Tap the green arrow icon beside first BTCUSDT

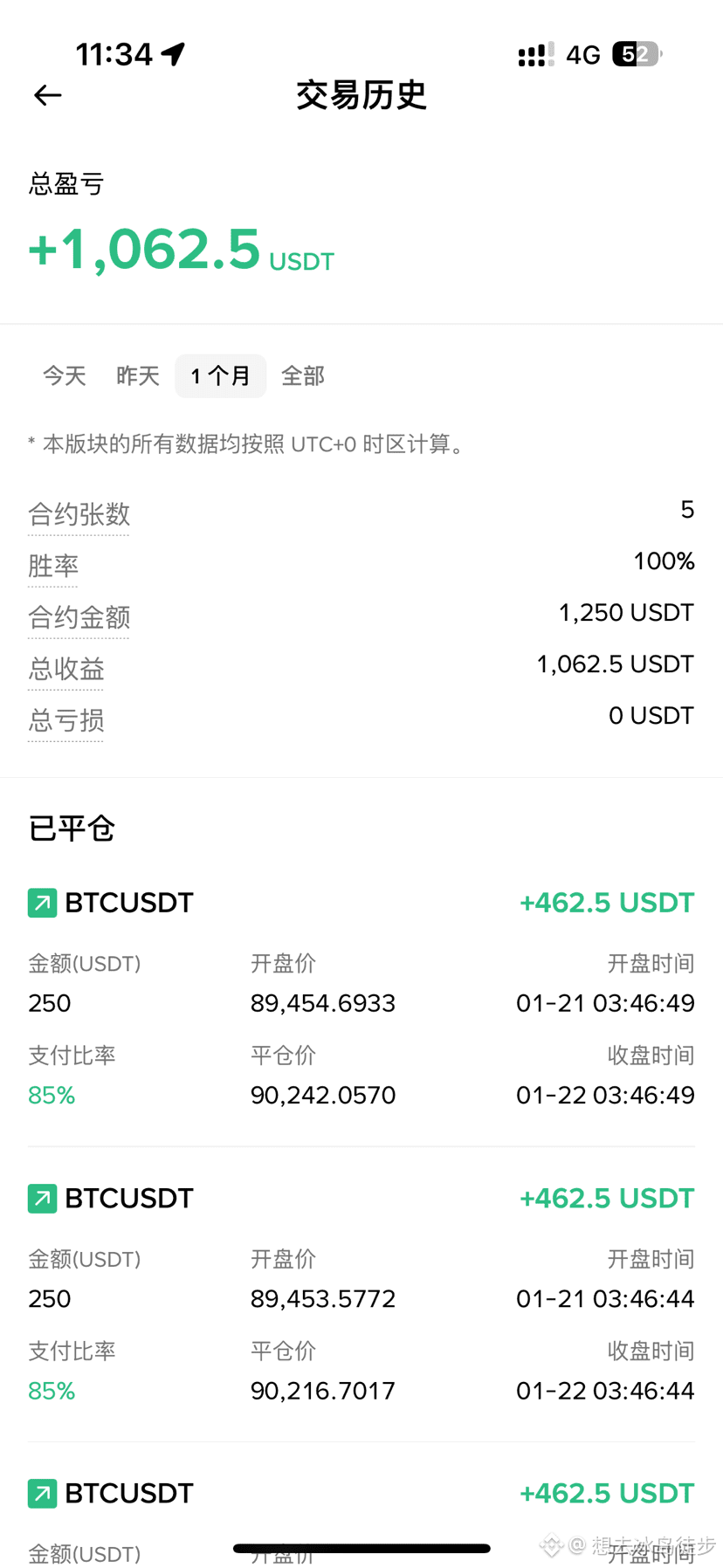pos(40,902)
